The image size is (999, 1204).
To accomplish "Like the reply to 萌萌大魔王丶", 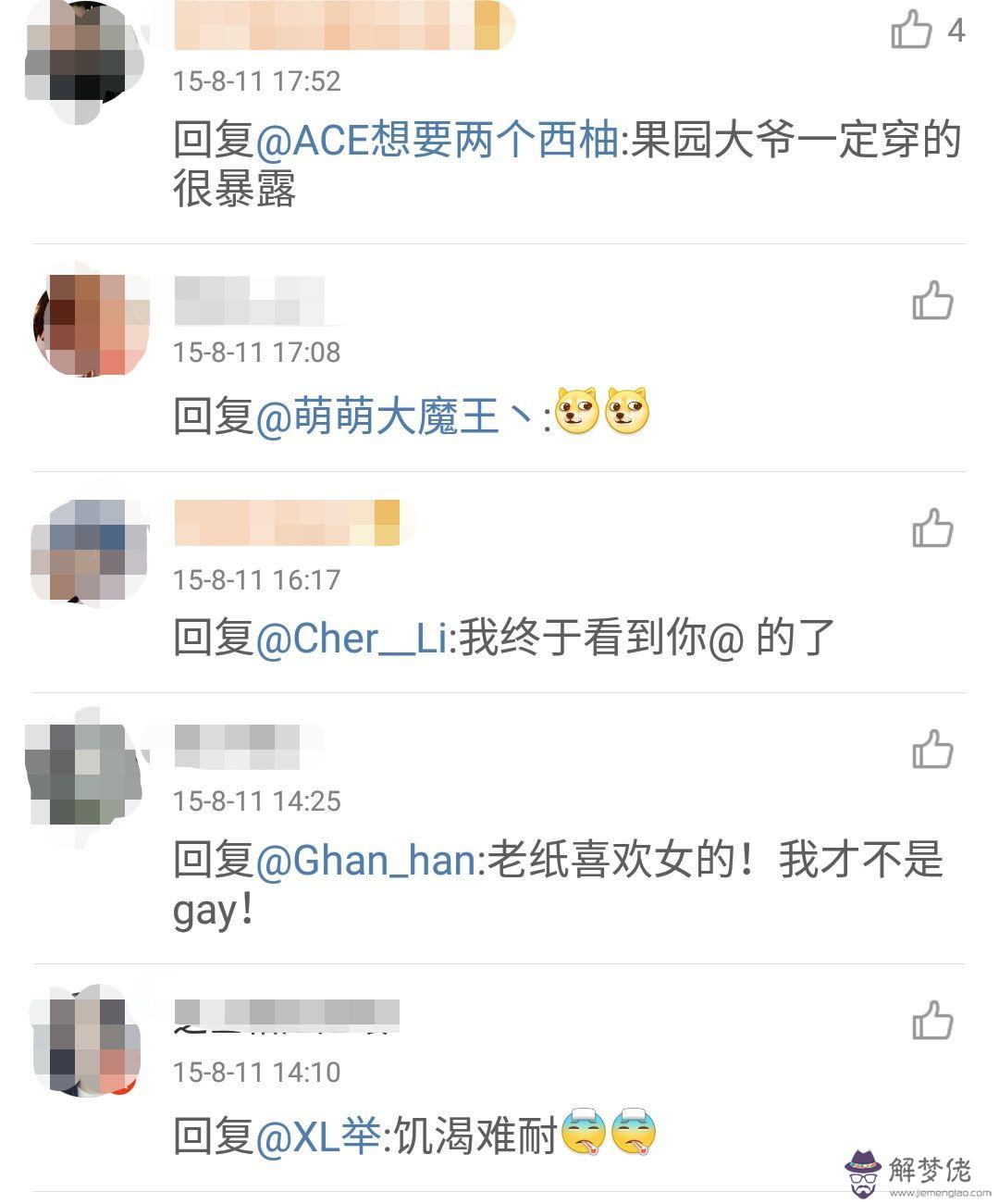I will 932,302.
